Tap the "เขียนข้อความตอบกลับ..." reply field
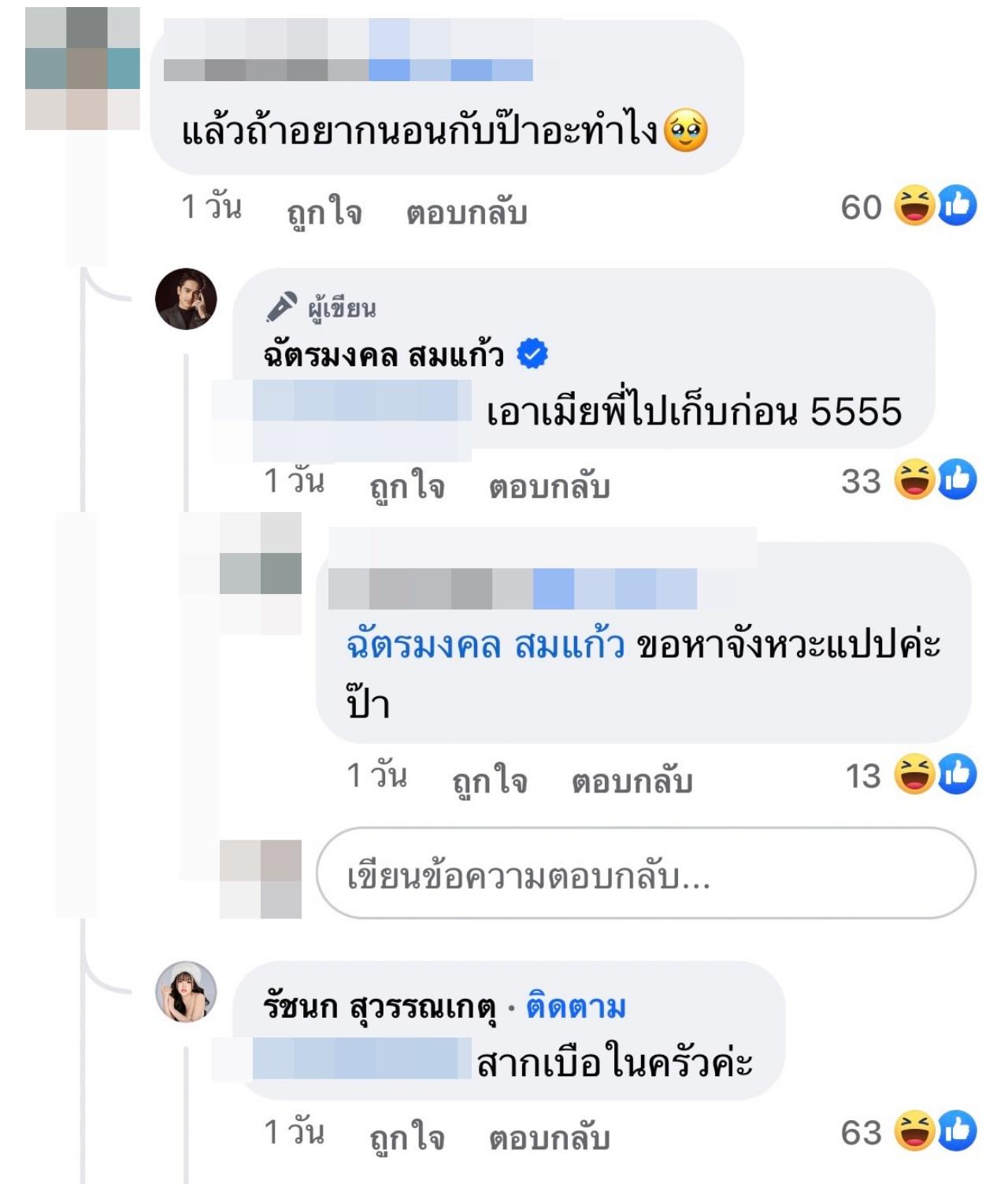The height and width of the screenshot is (1184, 1008). [x=646, y=874]
